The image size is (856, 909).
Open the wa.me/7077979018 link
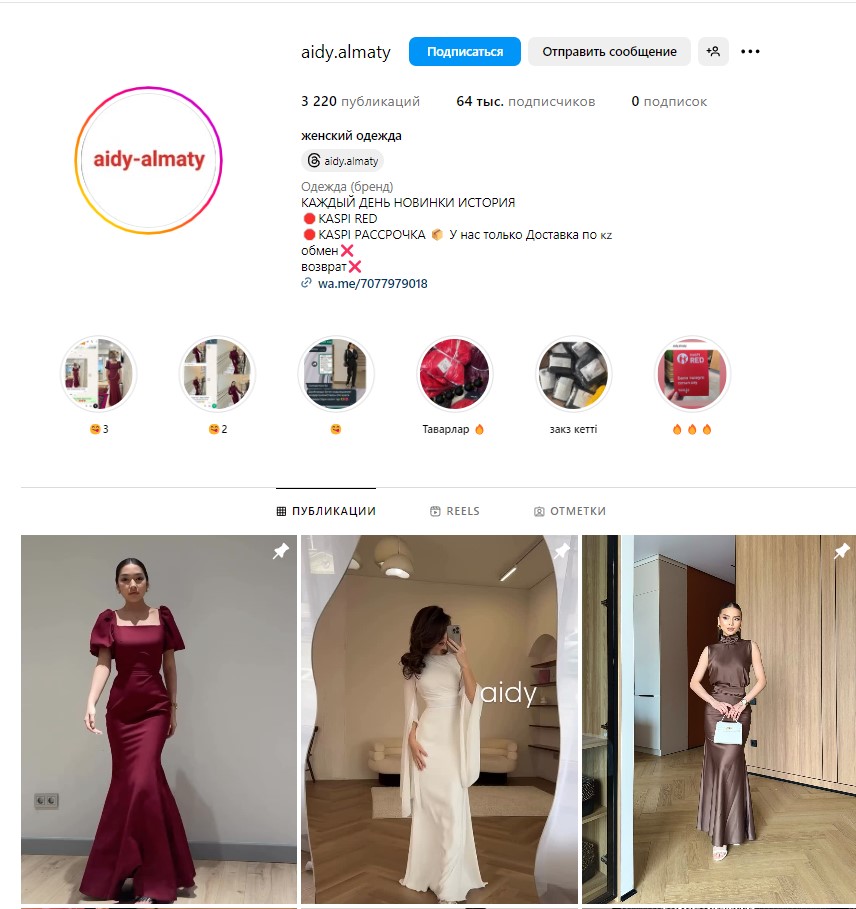click(372, 284)
